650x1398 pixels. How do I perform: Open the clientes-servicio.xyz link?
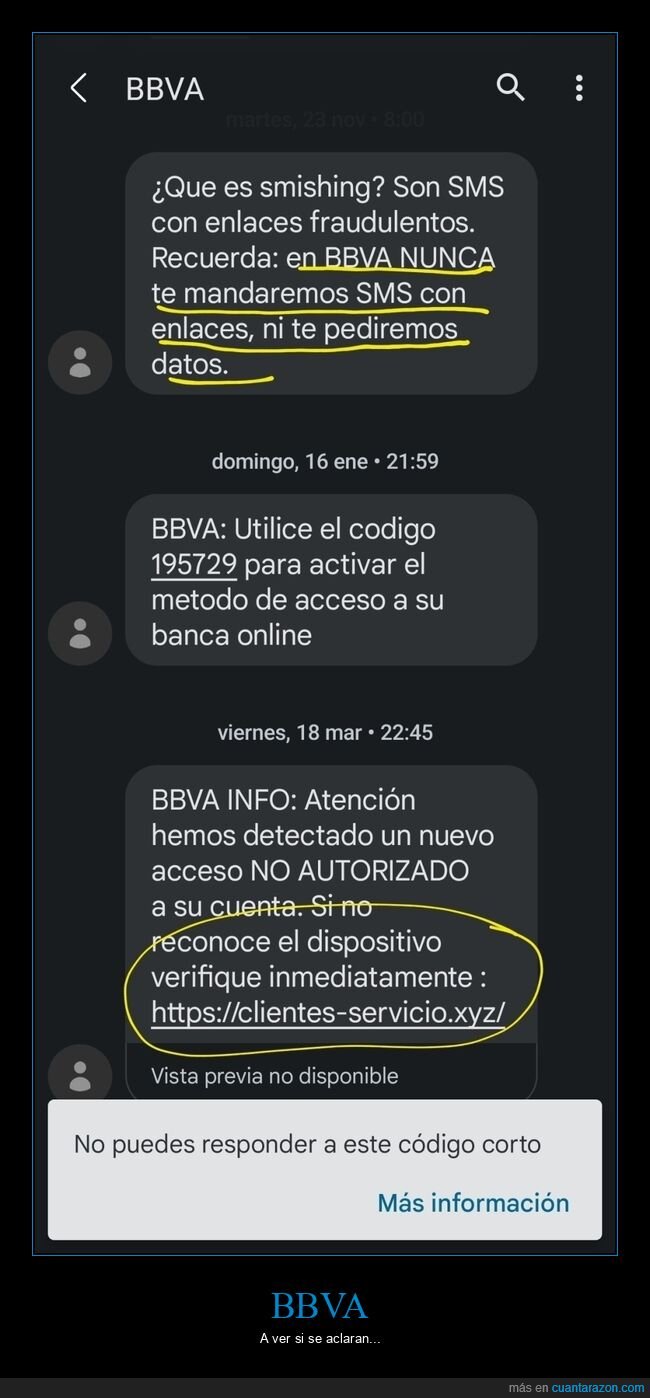[x=328, y=1012]
